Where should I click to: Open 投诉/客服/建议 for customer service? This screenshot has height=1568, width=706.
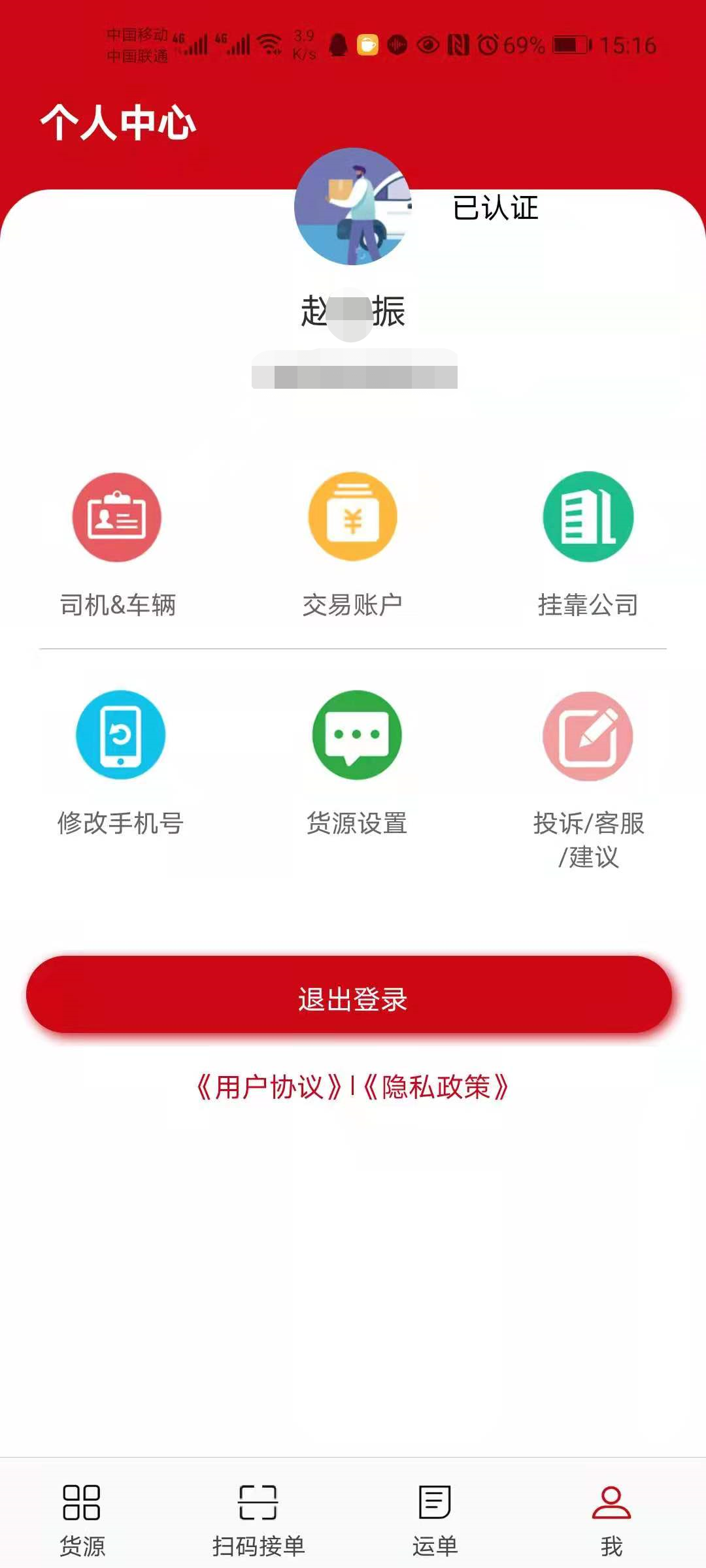(x=587, y=734)
